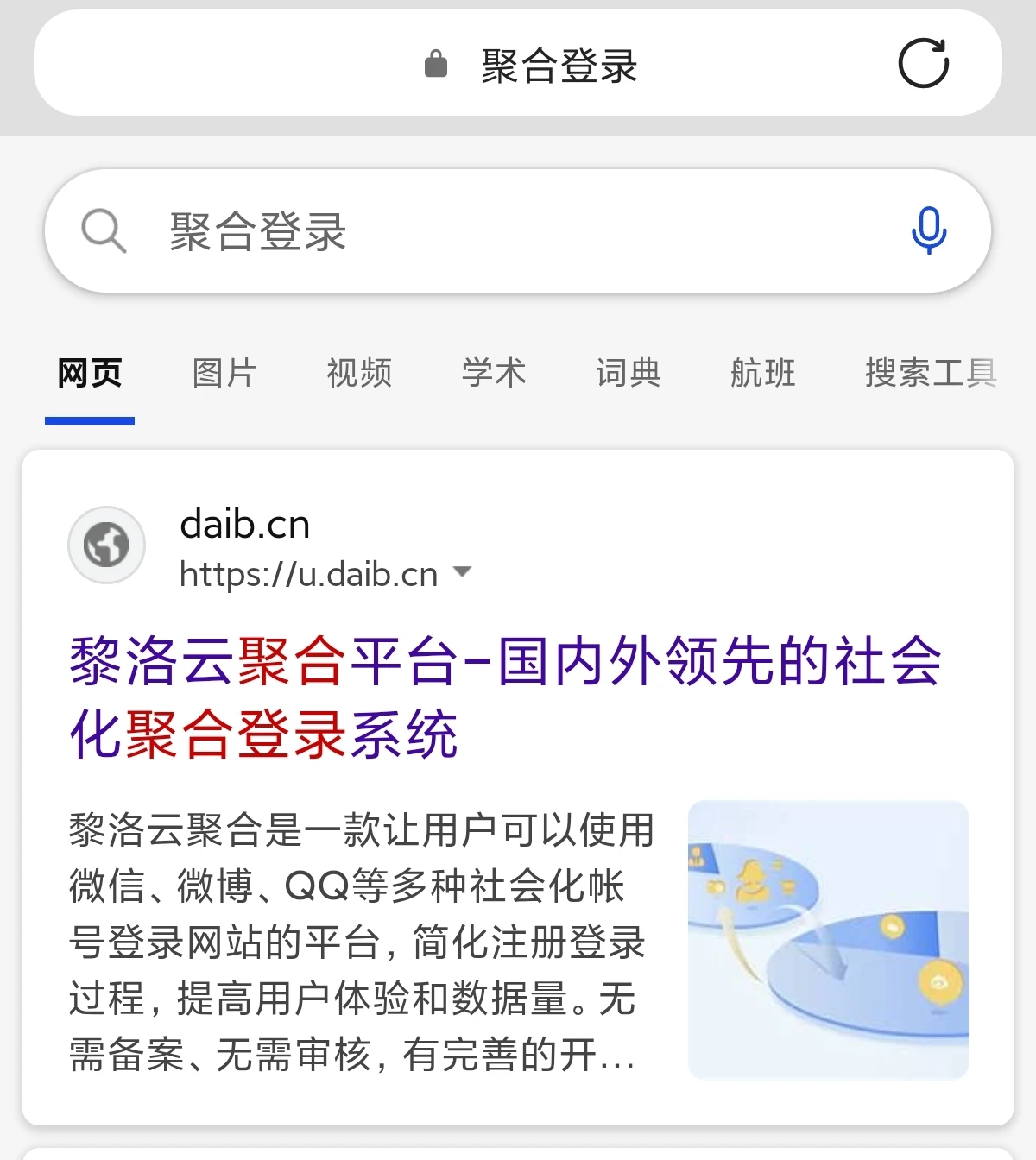This screenshot has width=1036, height=1160.
Task: Switch to the 图片 tab
Action: tap(224, 374)
